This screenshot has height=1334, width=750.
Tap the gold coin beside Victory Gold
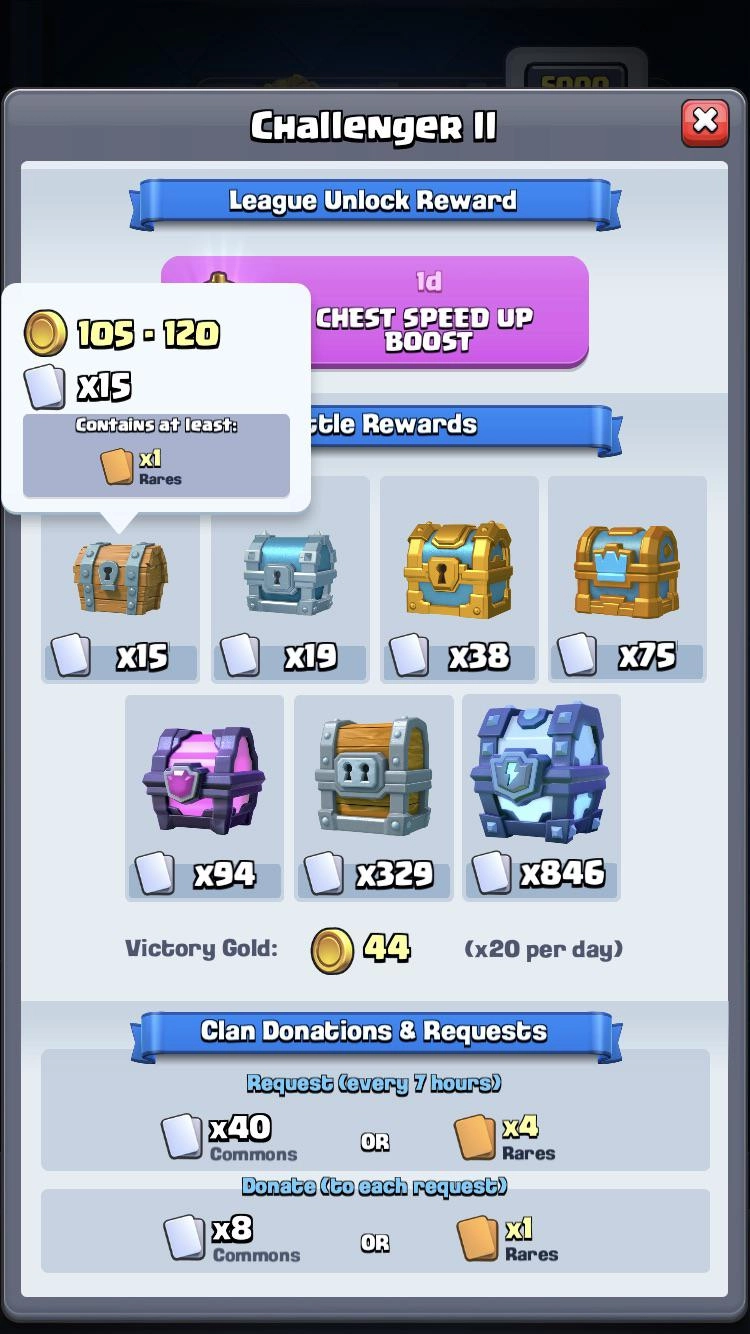pos(331,947)
